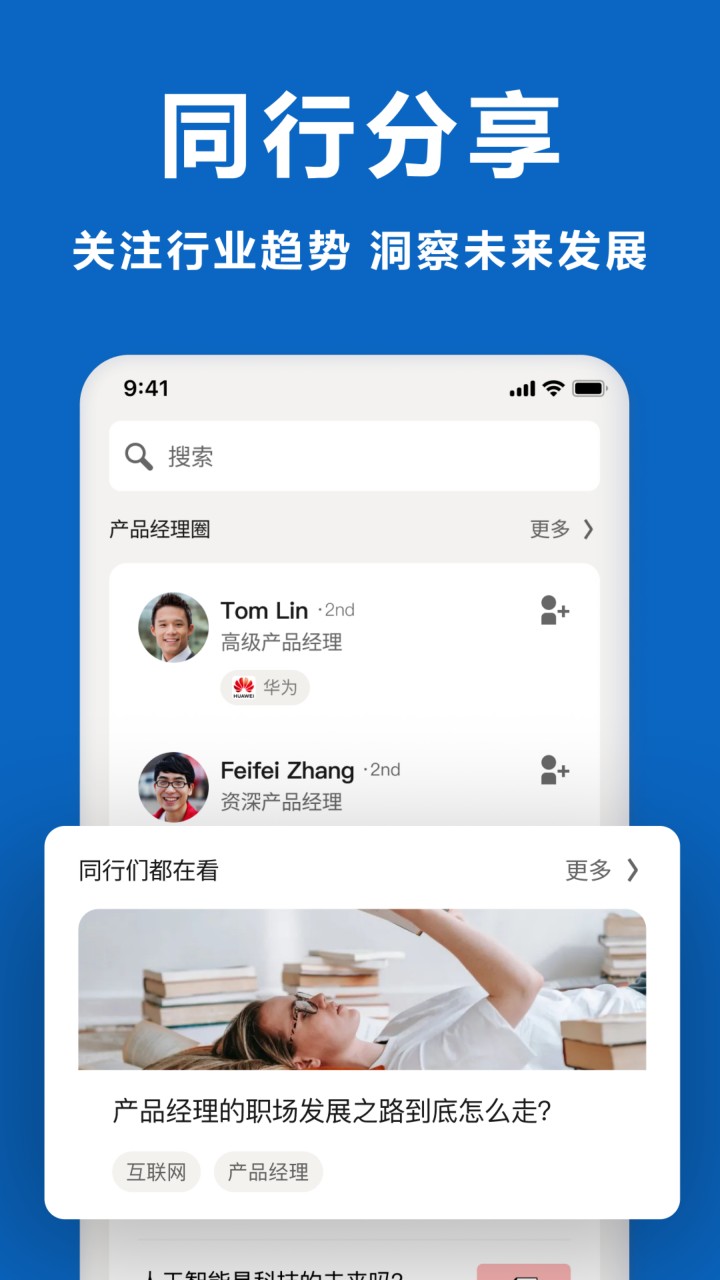This screenshot has width=720, height=1280.
Task: Select the 互联网 tag chip
Action: pyautogui.click(x=155, y=1172)
